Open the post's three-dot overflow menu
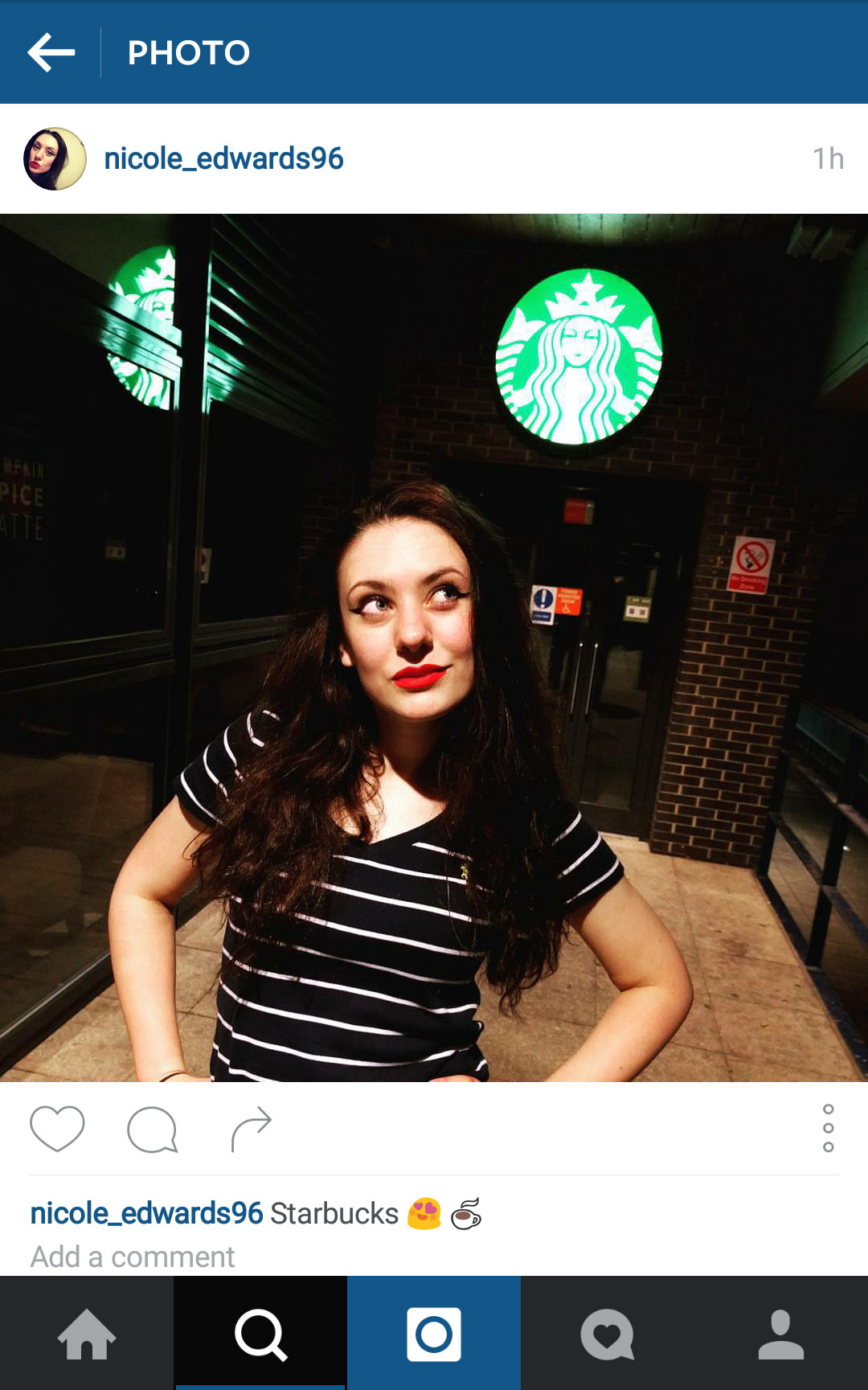The width and height of the screenshot is (868, 1390). 828,1128
